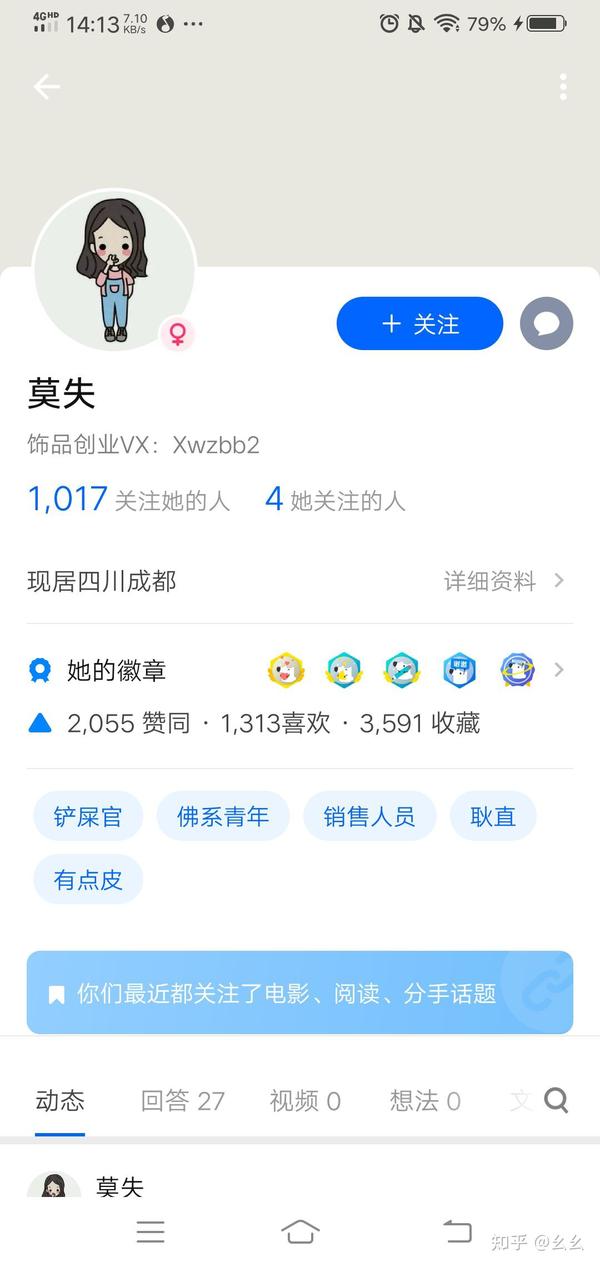The width and height of the screenshot is (600, 1267).
Task: Go to home via system navigation bar
Action: 300,1231
